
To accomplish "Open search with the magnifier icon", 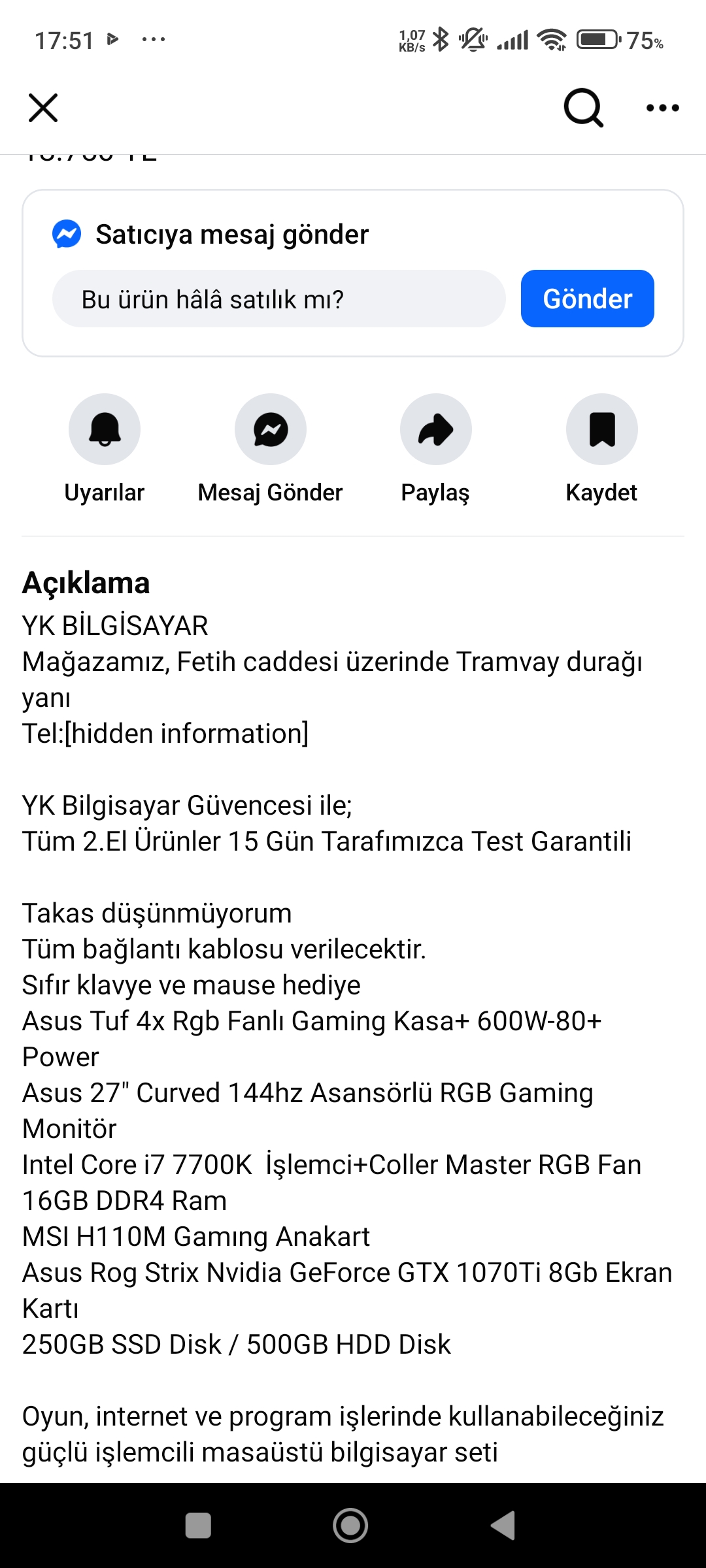I will (583, 108).
